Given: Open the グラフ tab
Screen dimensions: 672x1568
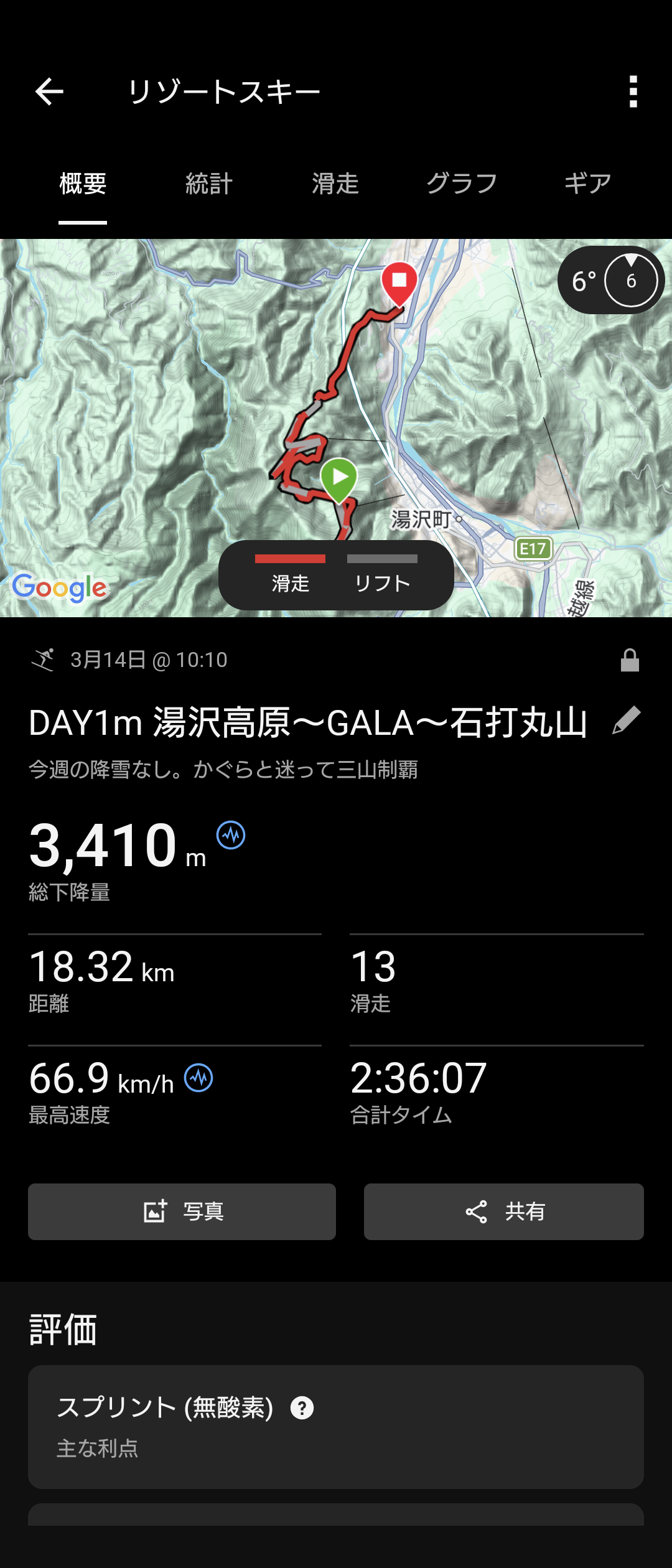Looking at the screenshot, I should point(462,184).
